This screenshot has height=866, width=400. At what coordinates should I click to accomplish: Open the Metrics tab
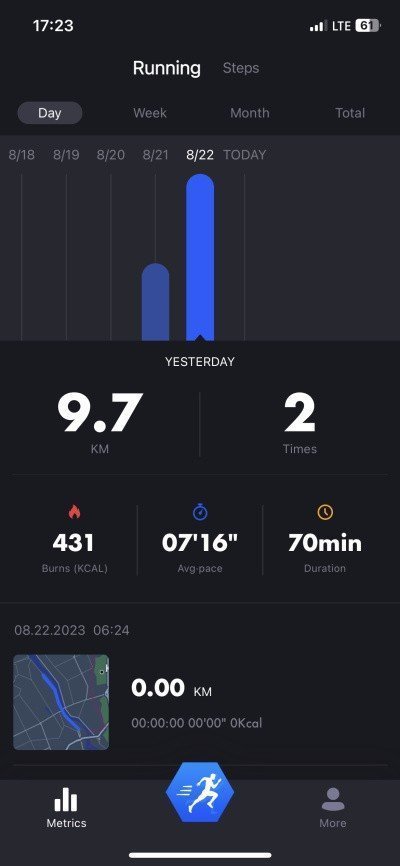point(66,807)
